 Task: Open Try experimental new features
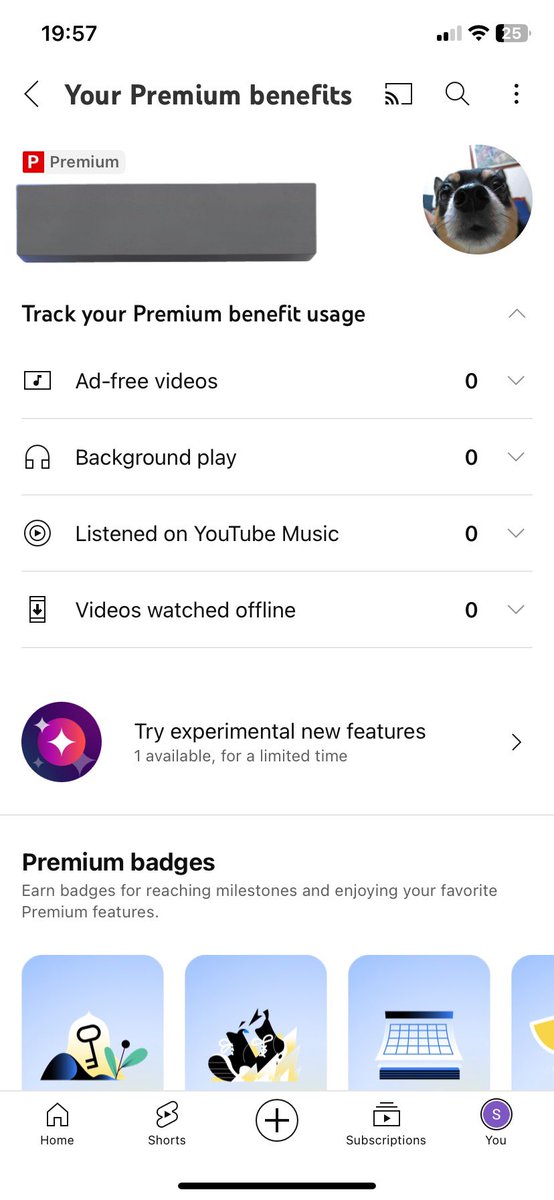point(277,742)
